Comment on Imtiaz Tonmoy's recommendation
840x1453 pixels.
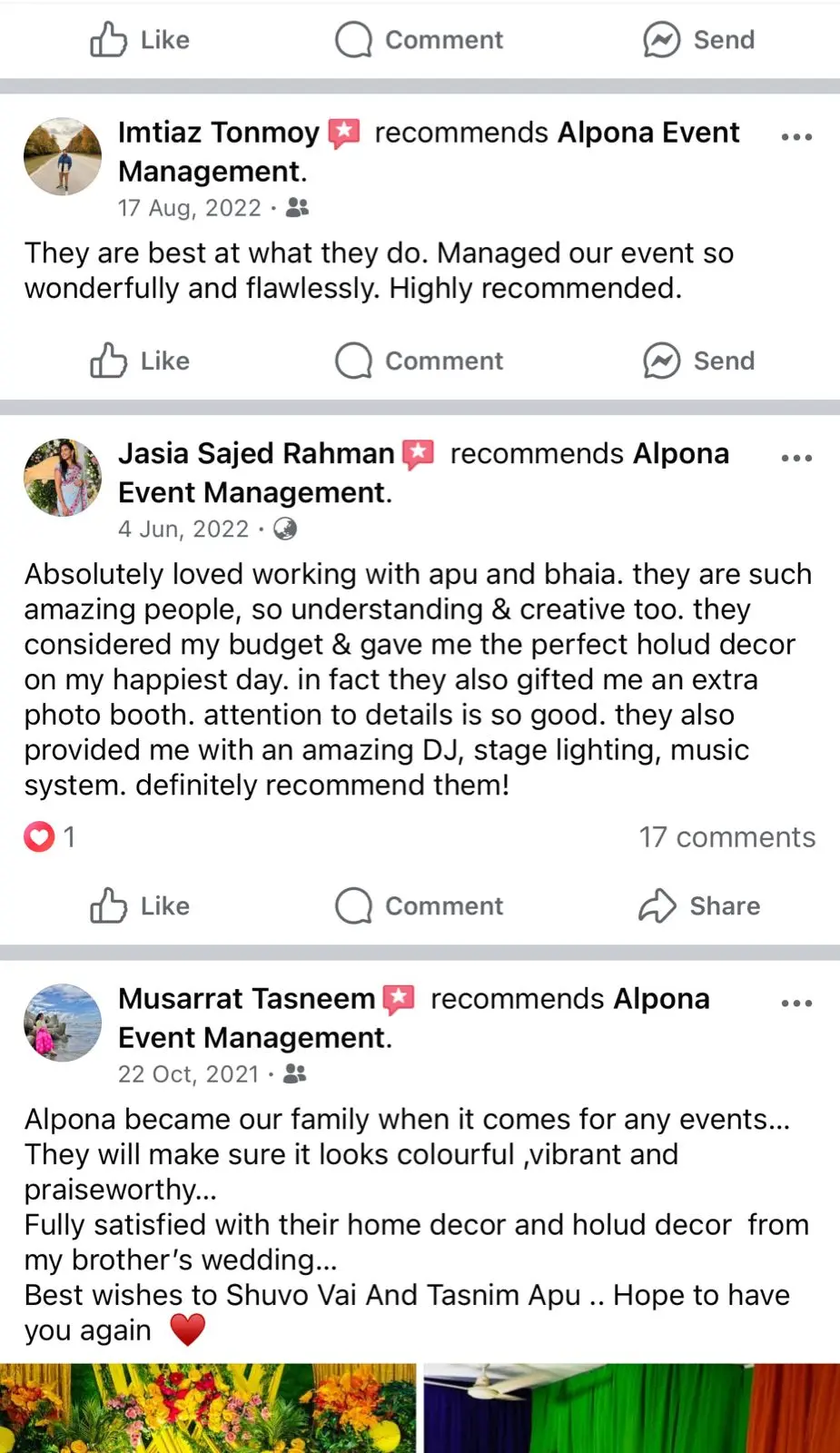[419, 361]
